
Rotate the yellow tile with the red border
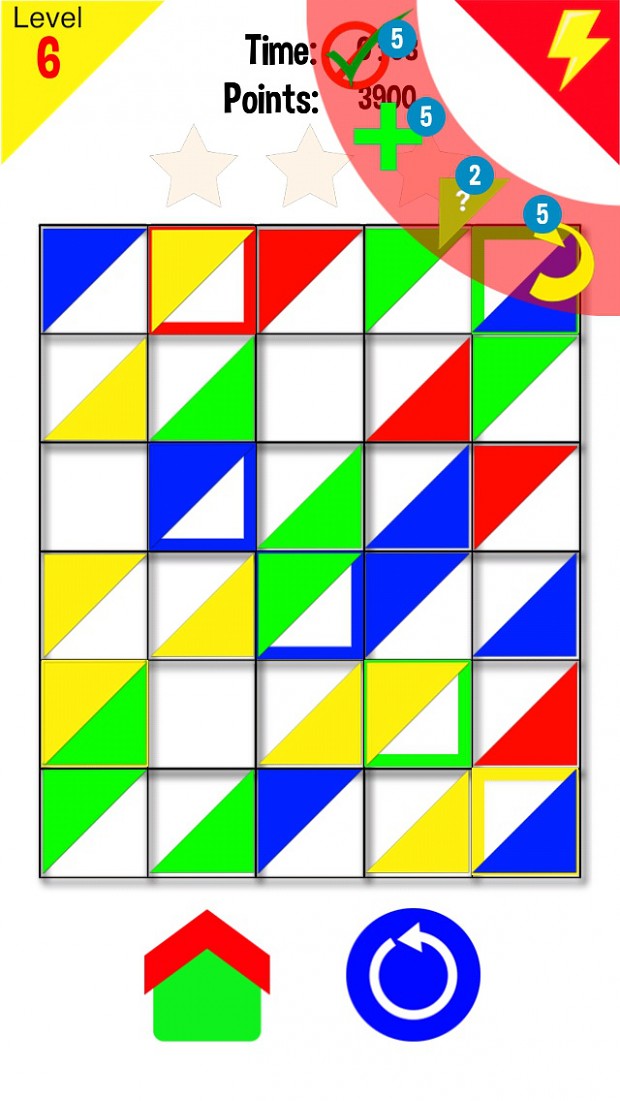[x=202, y=280]
